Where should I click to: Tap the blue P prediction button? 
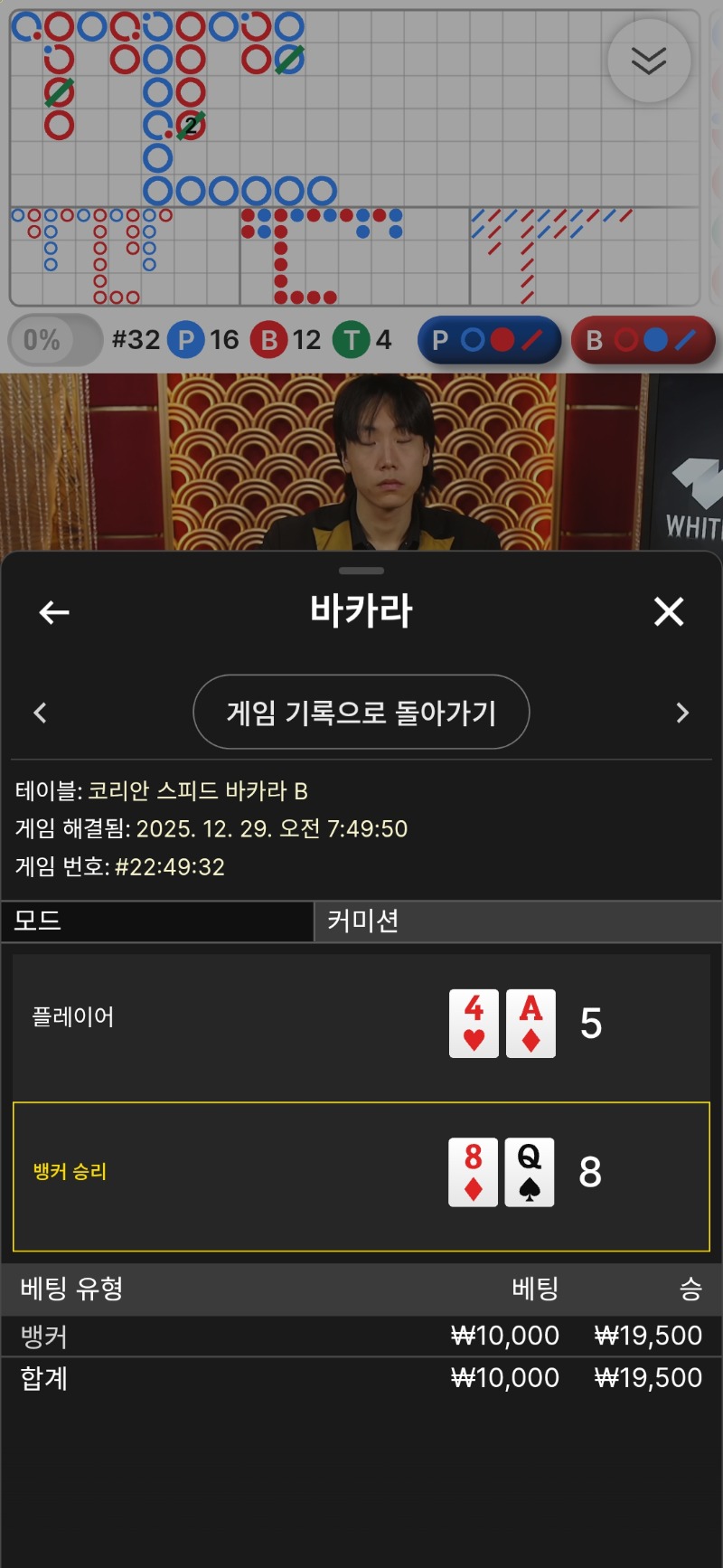[489, 340]
